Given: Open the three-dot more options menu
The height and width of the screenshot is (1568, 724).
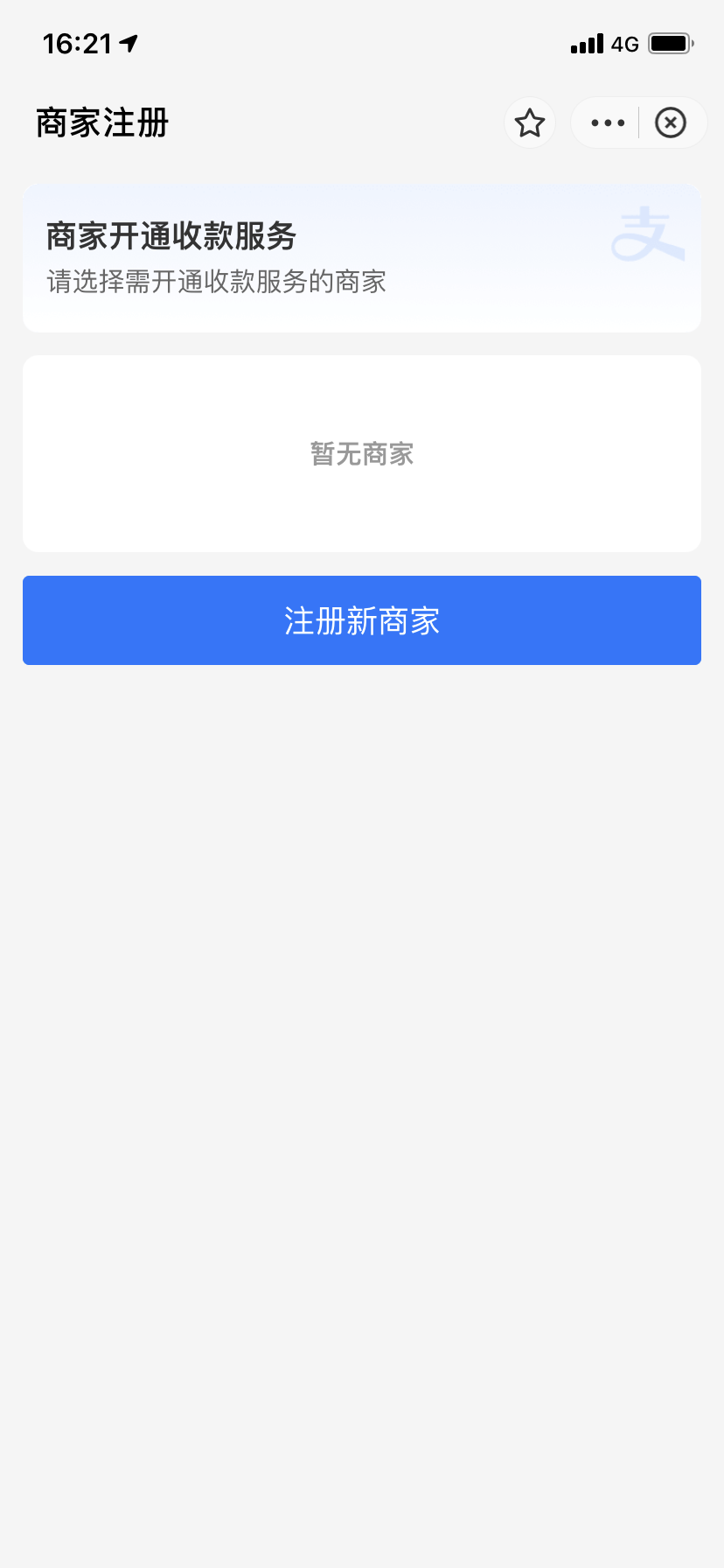Looking at the screenshot, I should [x=608, y=123].
